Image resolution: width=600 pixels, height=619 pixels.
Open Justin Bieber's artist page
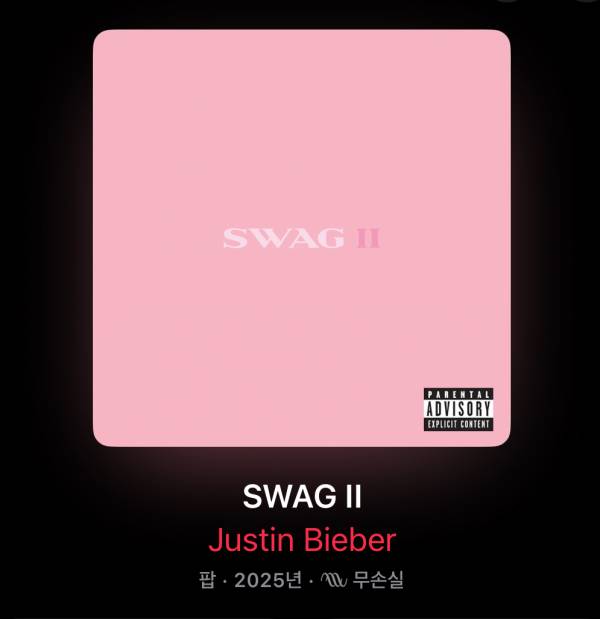coord(302,541)
